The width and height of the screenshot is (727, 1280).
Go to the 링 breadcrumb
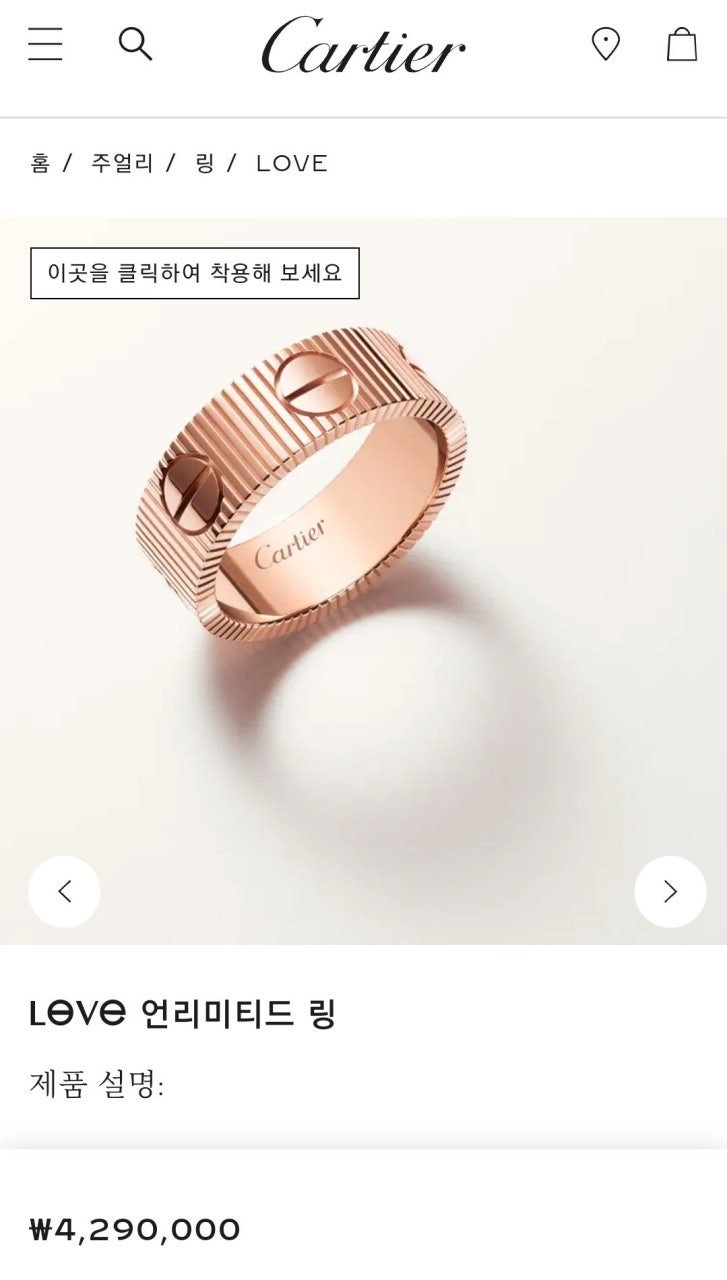[205, 164]
